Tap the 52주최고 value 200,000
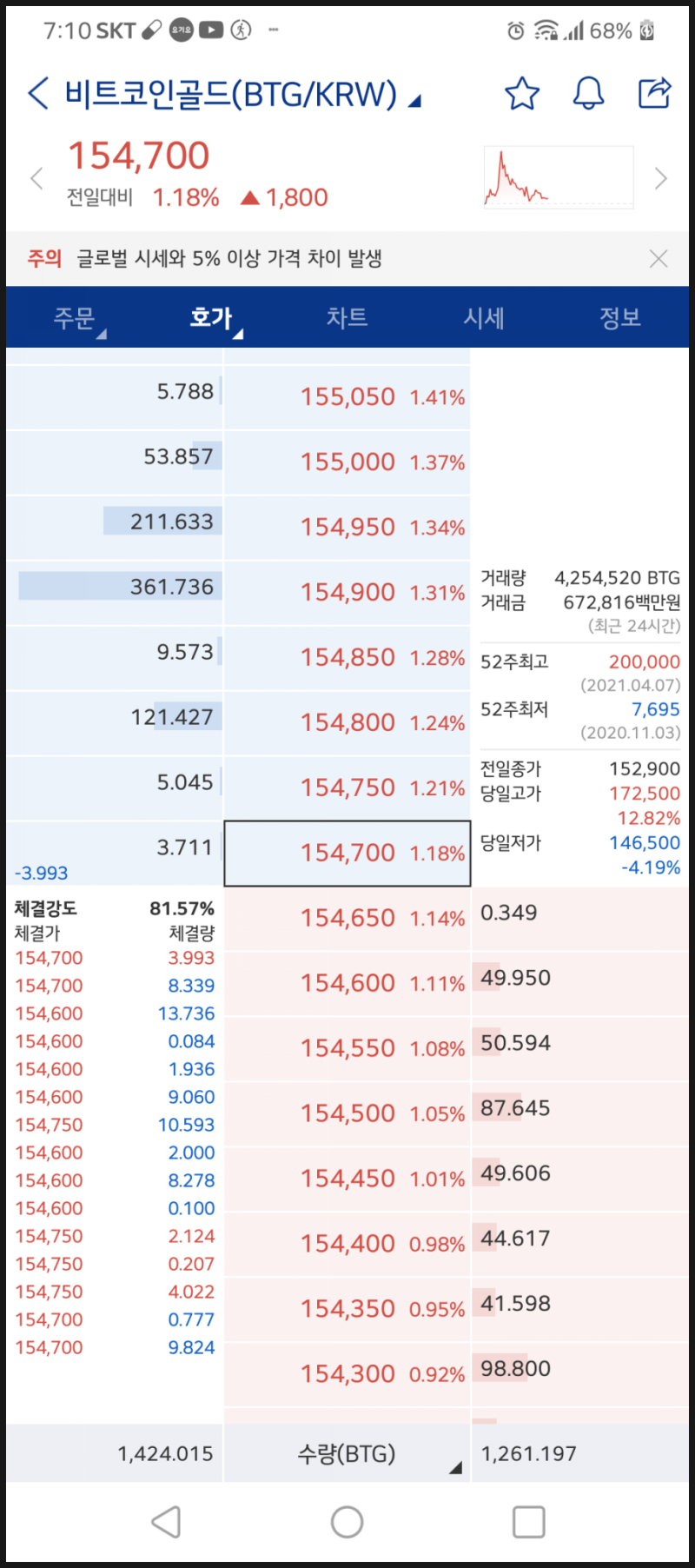The image size is (695, 1568). (645, 661)
